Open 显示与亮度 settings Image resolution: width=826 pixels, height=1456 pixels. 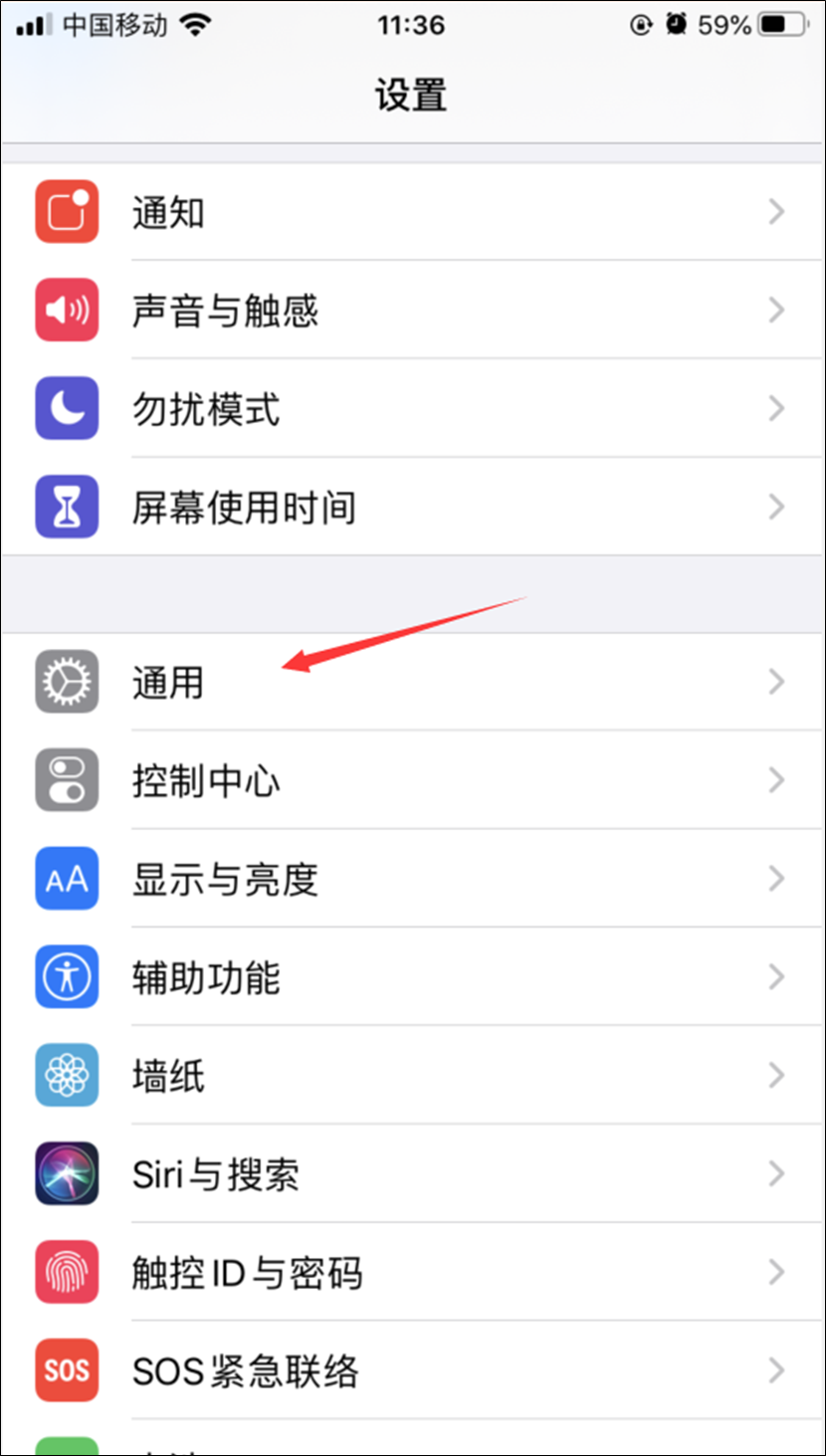tap(225, 879)
